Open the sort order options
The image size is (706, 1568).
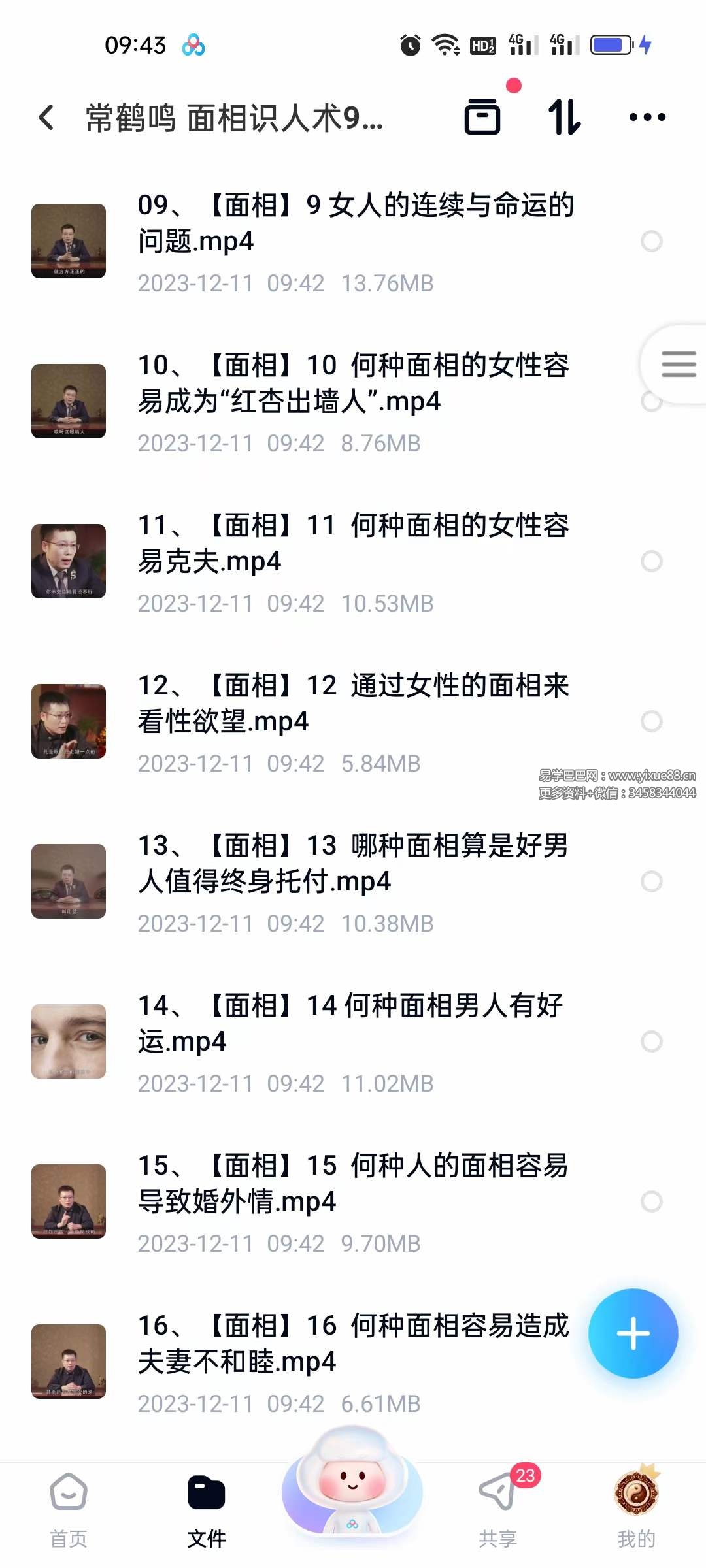[x=564, y=118]
